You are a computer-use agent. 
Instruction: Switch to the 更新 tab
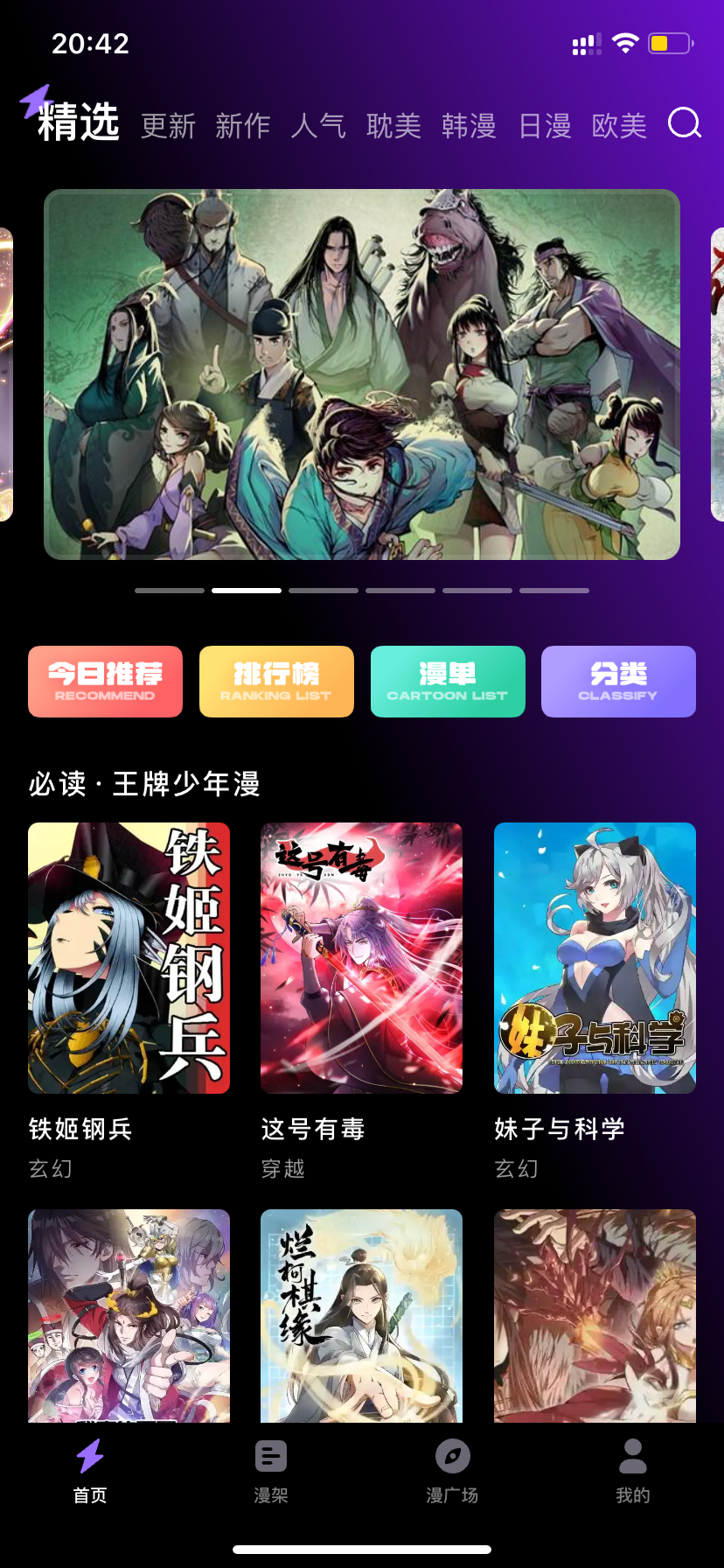pos(168,126)
